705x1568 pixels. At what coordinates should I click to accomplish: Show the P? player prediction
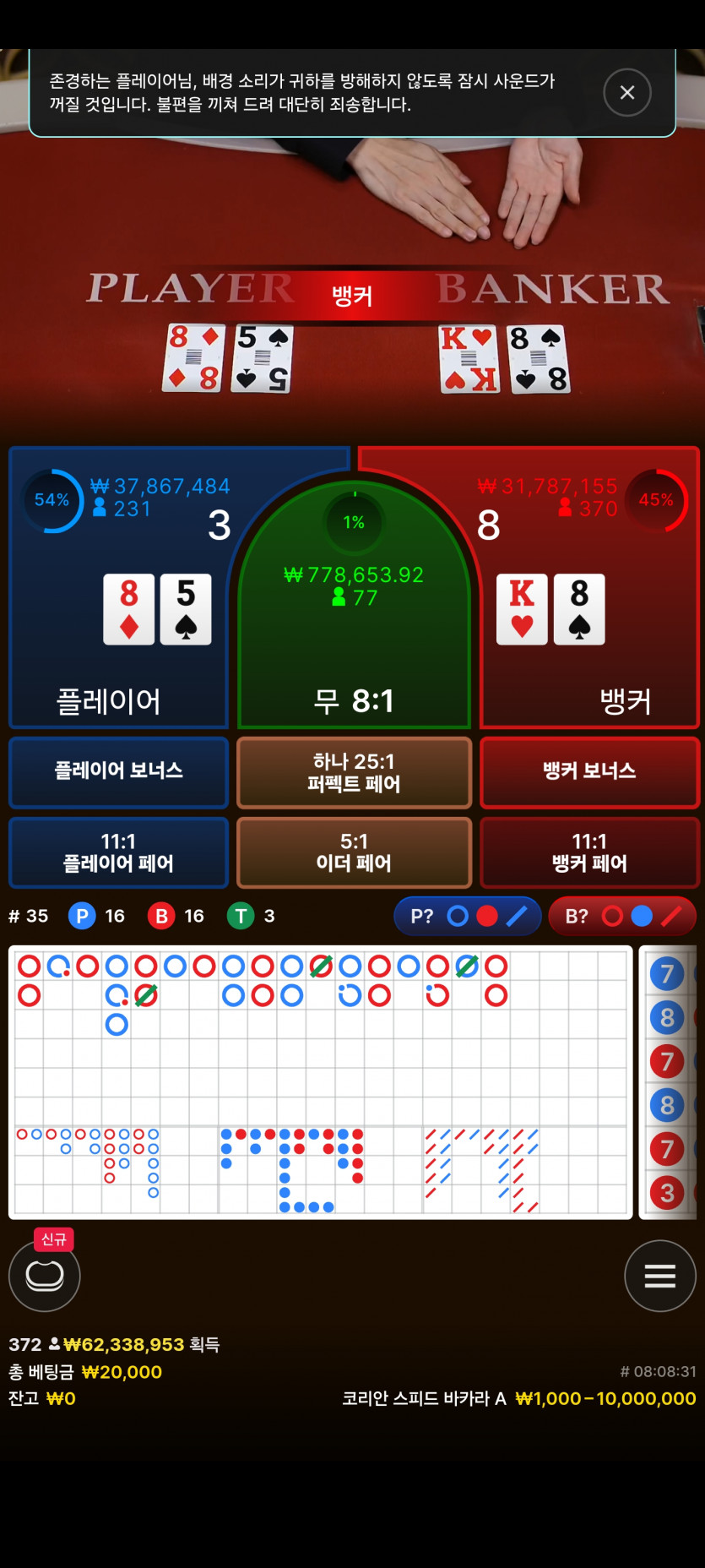point(467,916)
